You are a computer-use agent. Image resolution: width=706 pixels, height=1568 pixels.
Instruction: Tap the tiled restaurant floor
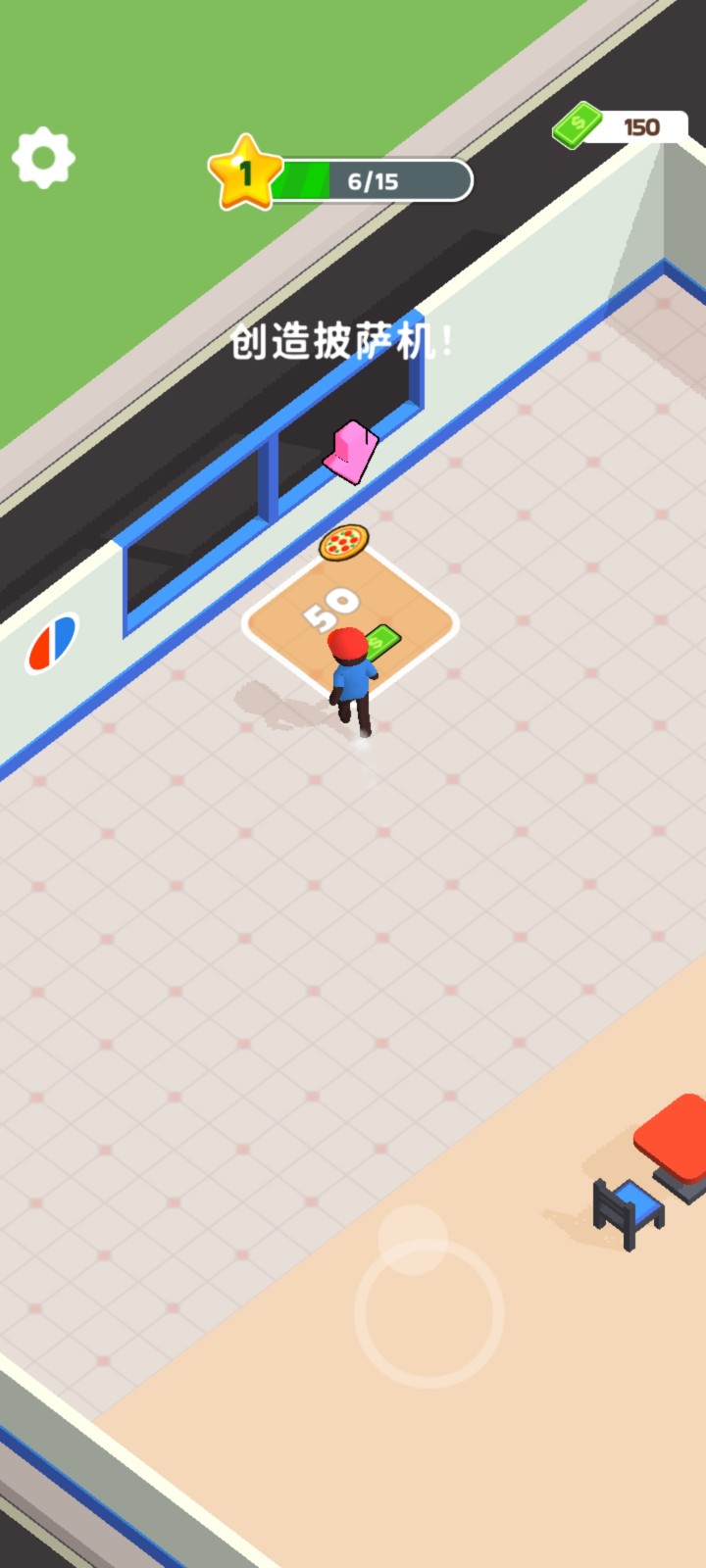click(294, 931)
